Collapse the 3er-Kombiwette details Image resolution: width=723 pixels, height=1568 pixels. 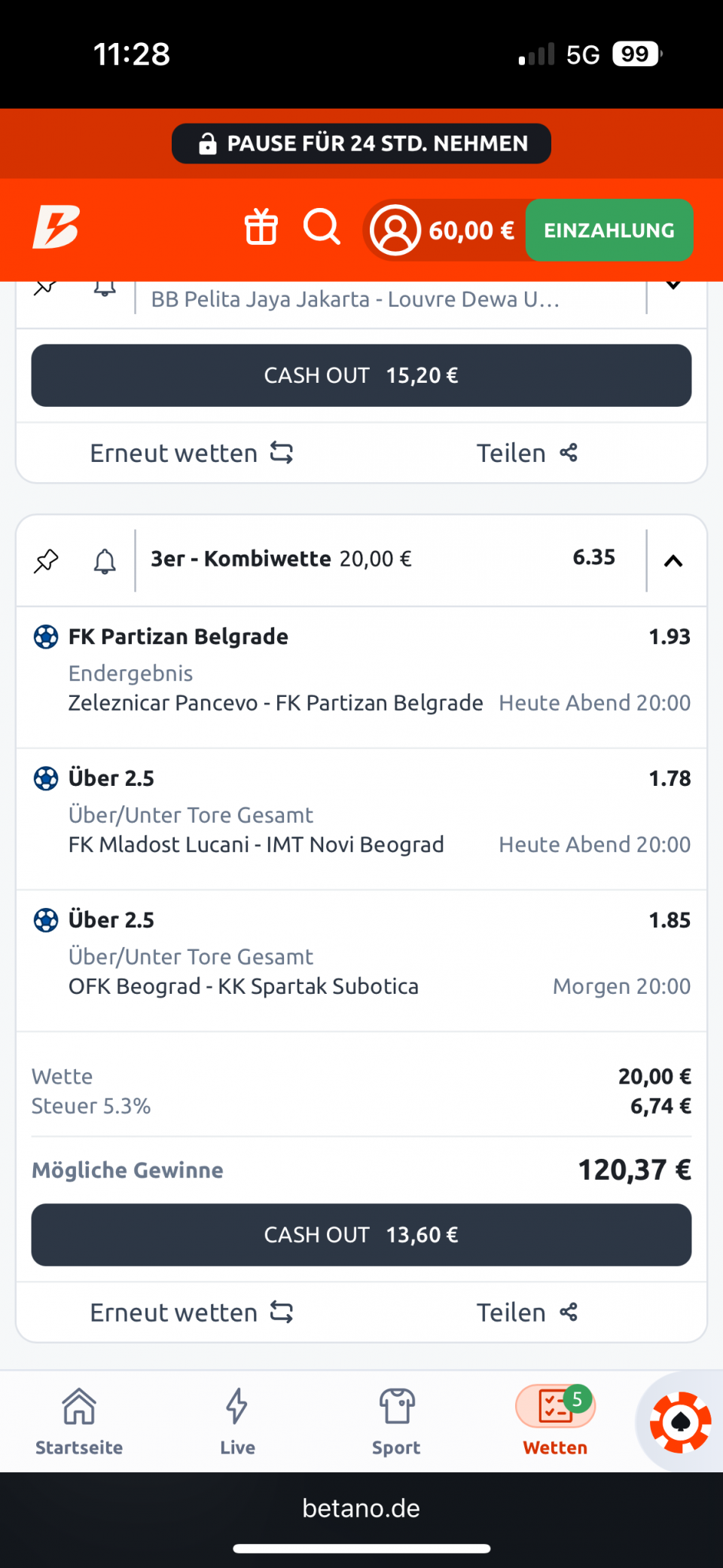point(673,561)
